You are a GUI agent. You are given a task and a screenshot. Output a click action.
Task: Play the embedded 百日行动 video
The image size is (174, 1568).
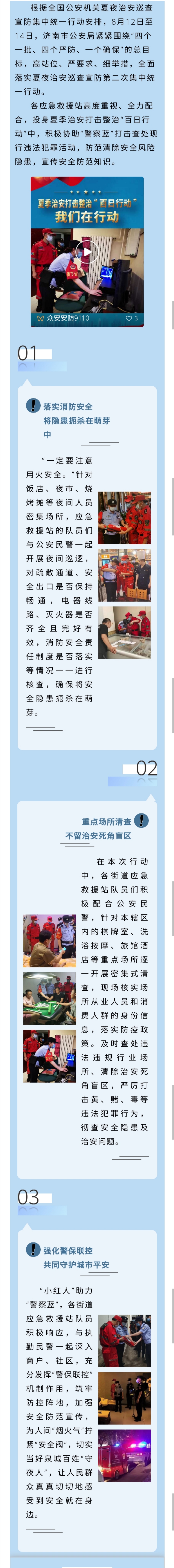(87, 251)
